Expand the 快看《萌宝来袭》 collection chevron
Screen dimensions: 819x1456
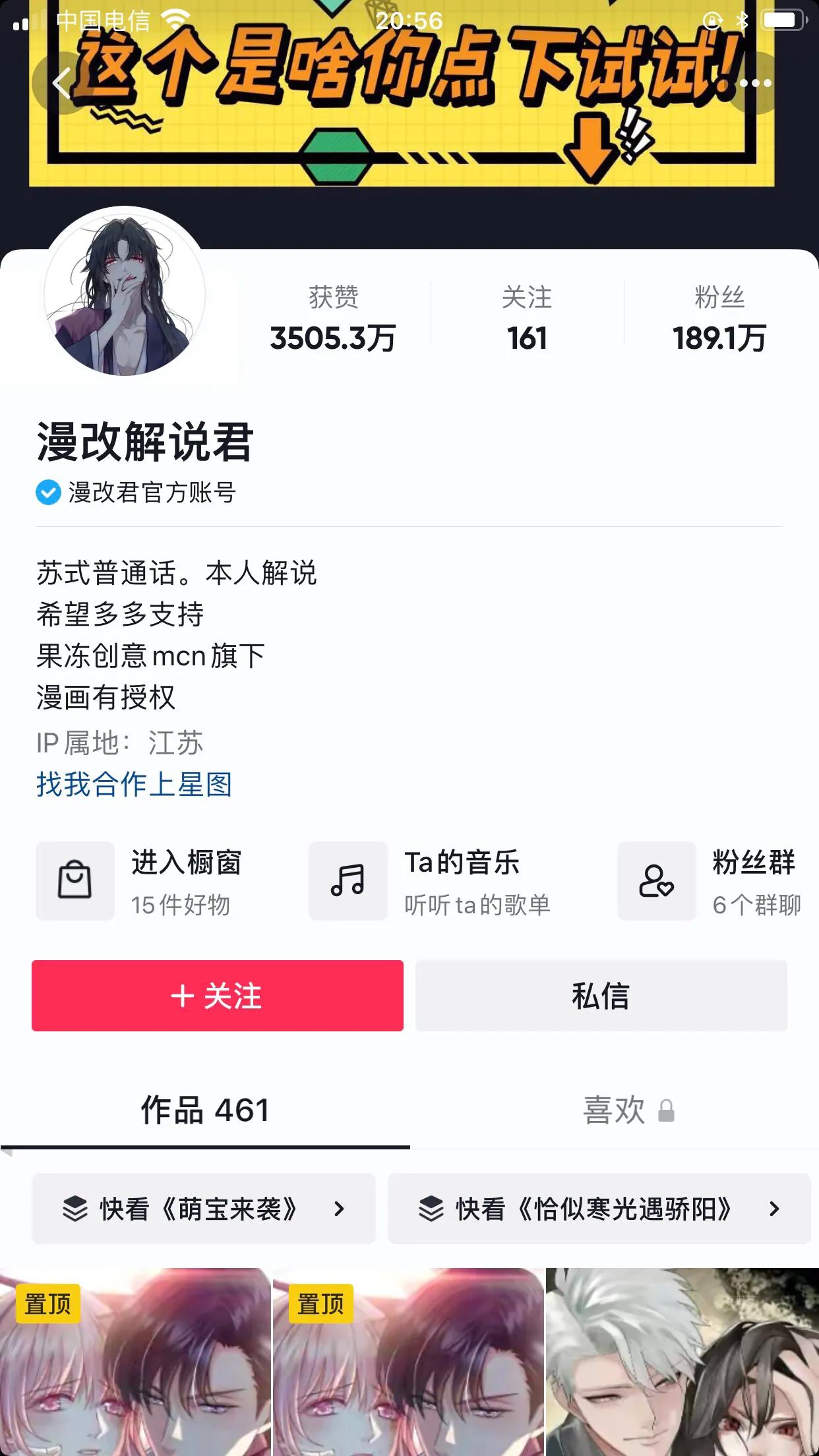pos(340,1209)
